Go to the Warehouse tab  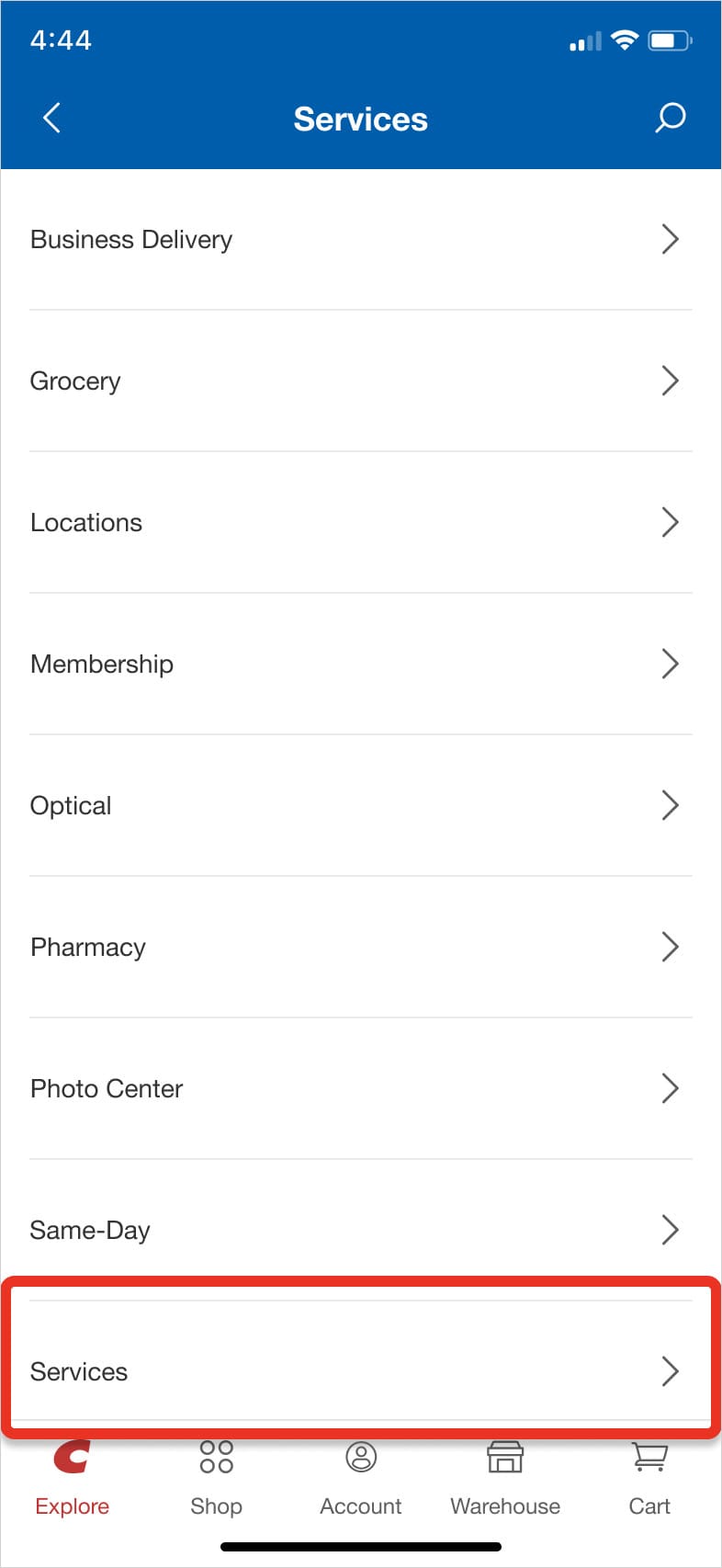505,1479
